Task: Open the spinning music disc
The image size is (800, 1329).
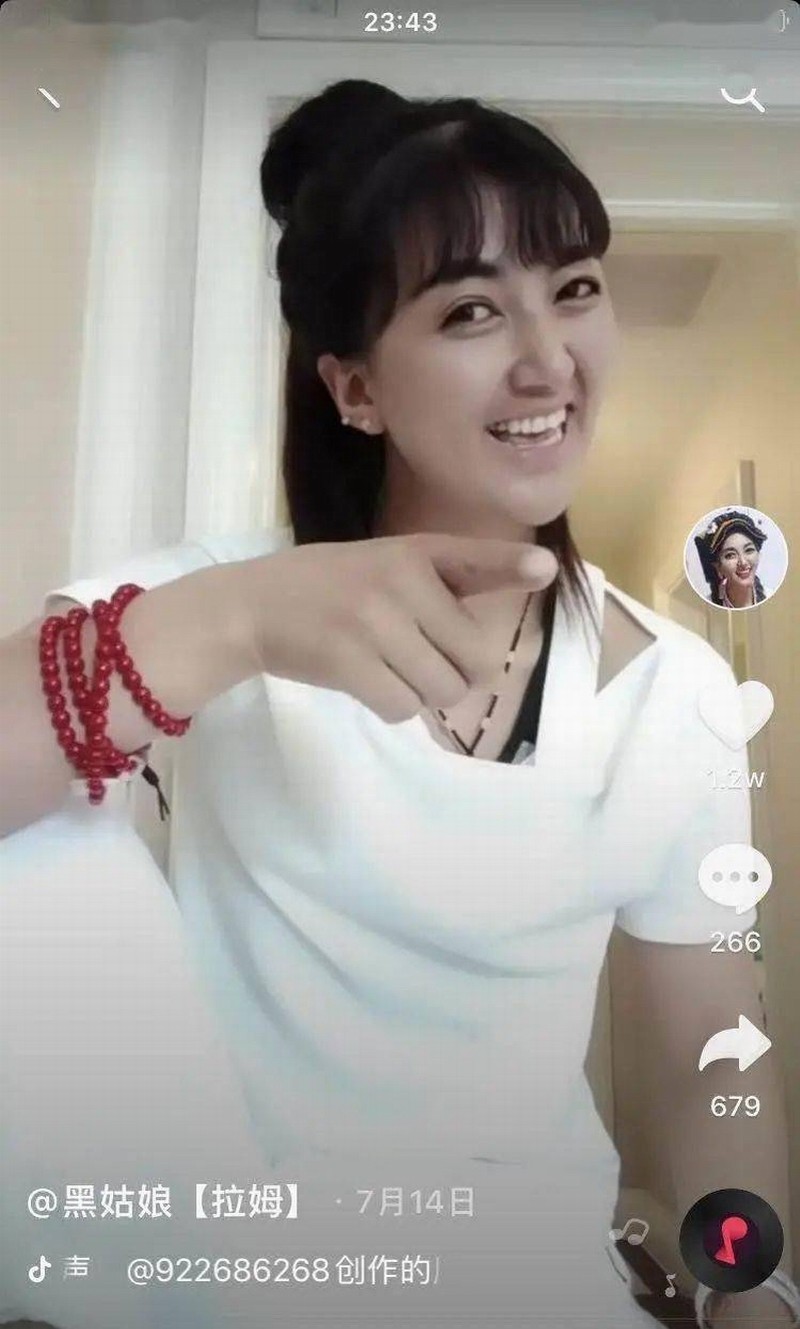Action: pos(730,1241)
